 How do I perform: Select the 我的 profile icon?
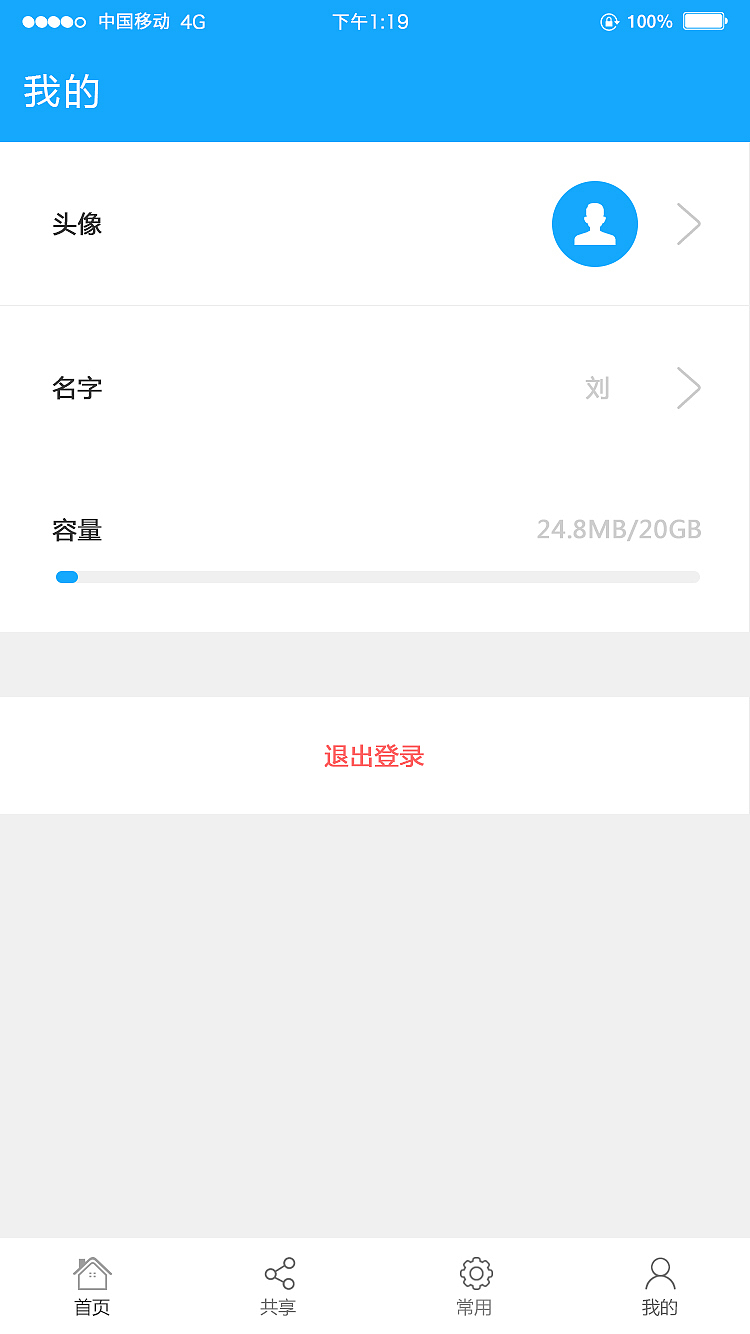[x=658, y=1271]
